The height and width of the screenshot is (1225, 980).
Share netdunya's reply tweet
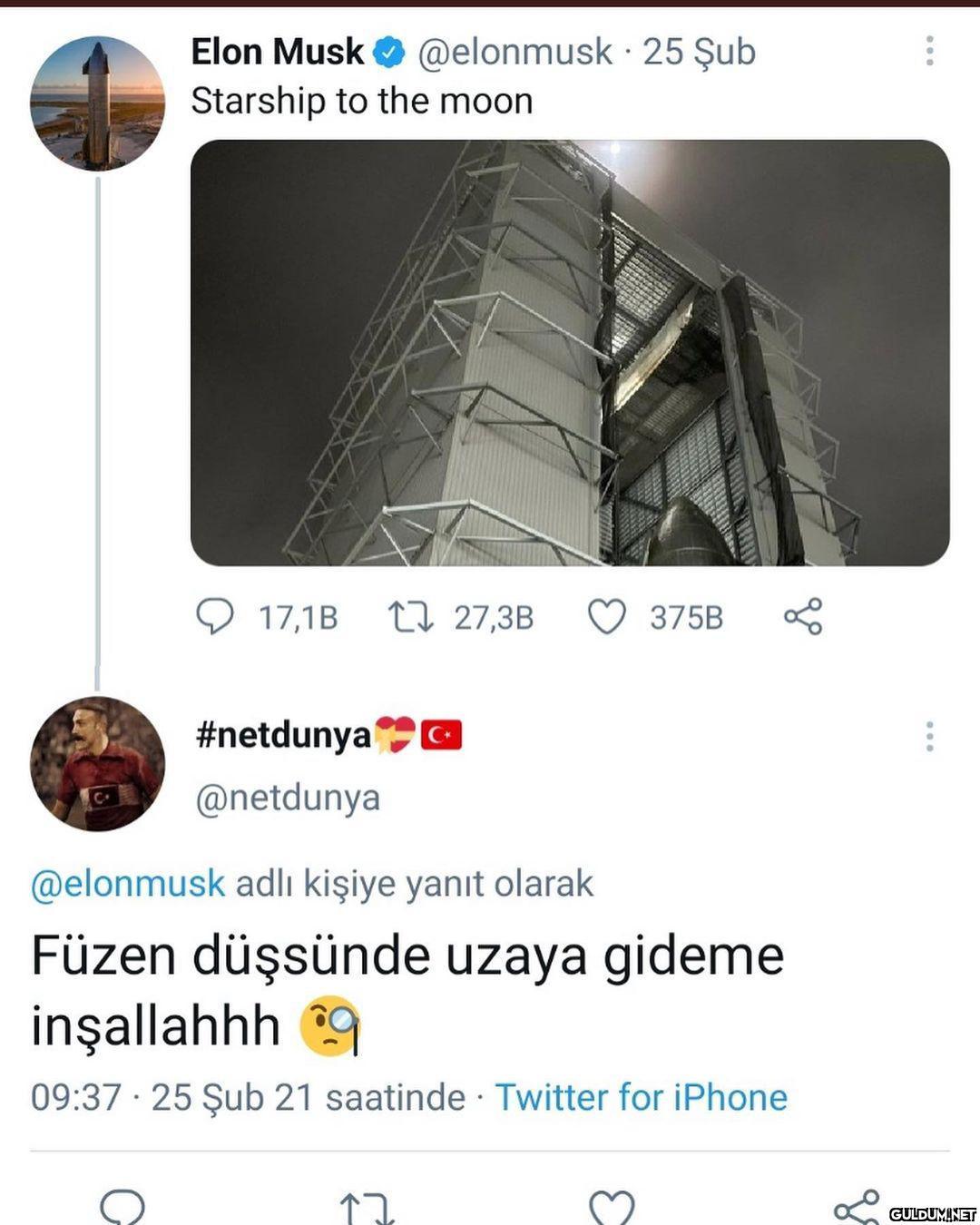point(856,1208)
